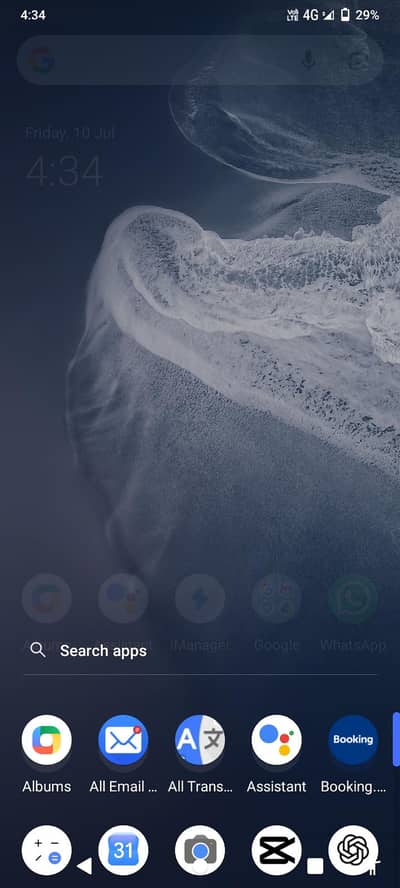
Task: Launch the CapCut app
Action: [x=276, y=850]
